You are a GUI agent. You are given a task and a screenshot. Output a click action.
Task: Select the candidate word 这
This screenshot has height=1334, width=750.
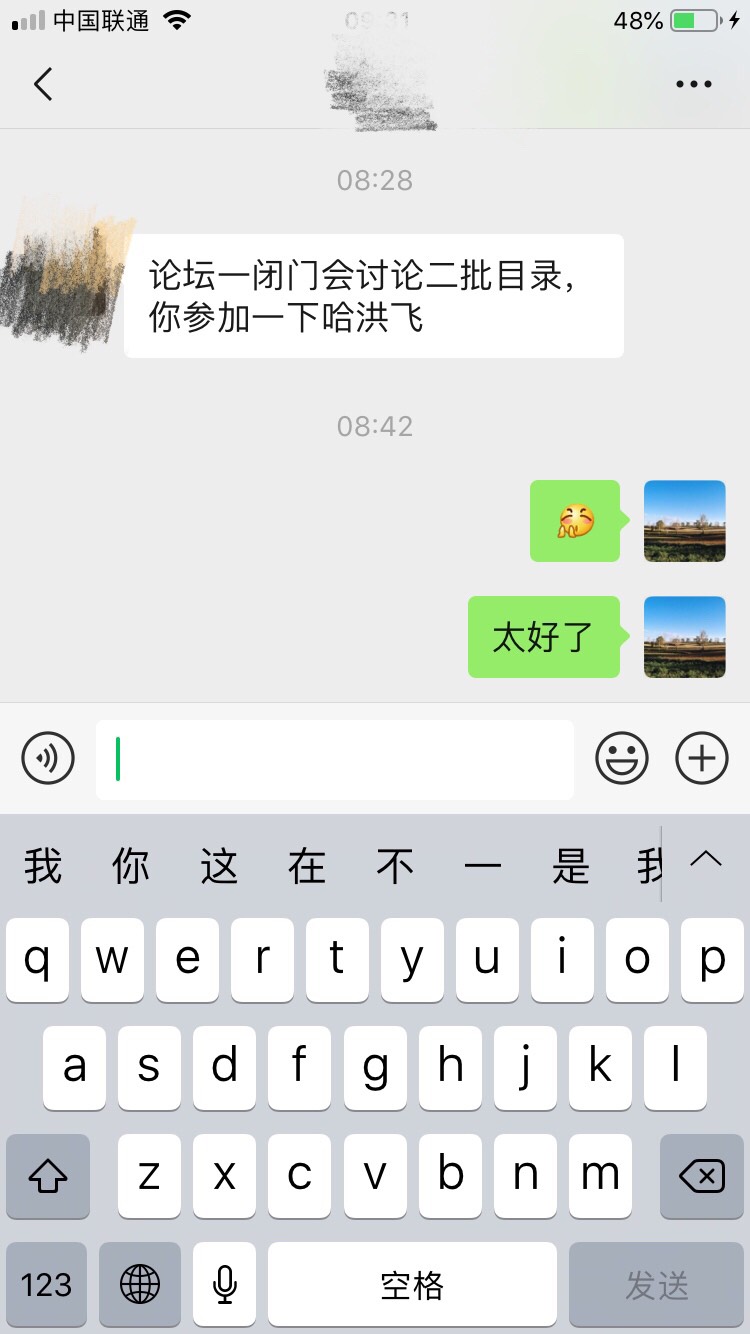219,866
